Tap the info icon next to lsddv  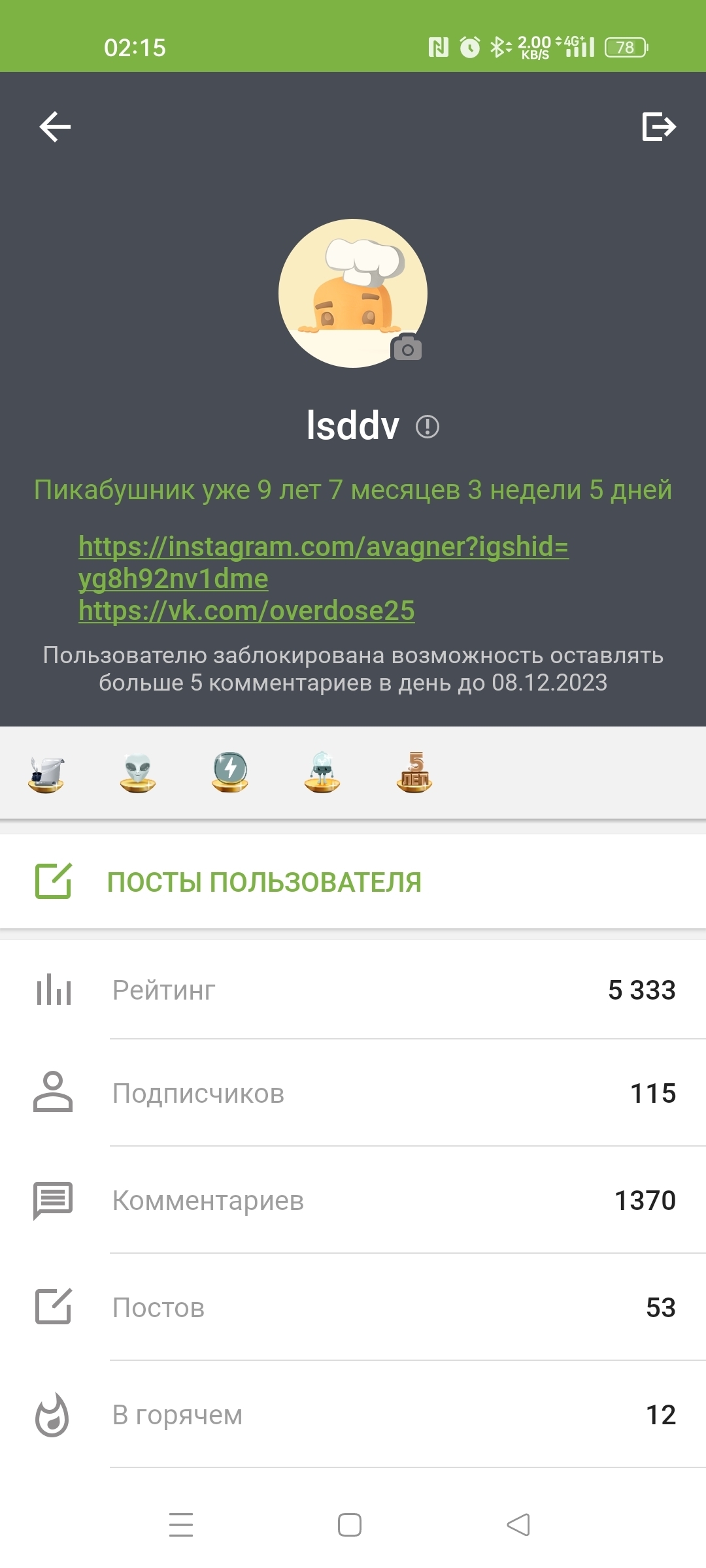(x=428, y=427)
